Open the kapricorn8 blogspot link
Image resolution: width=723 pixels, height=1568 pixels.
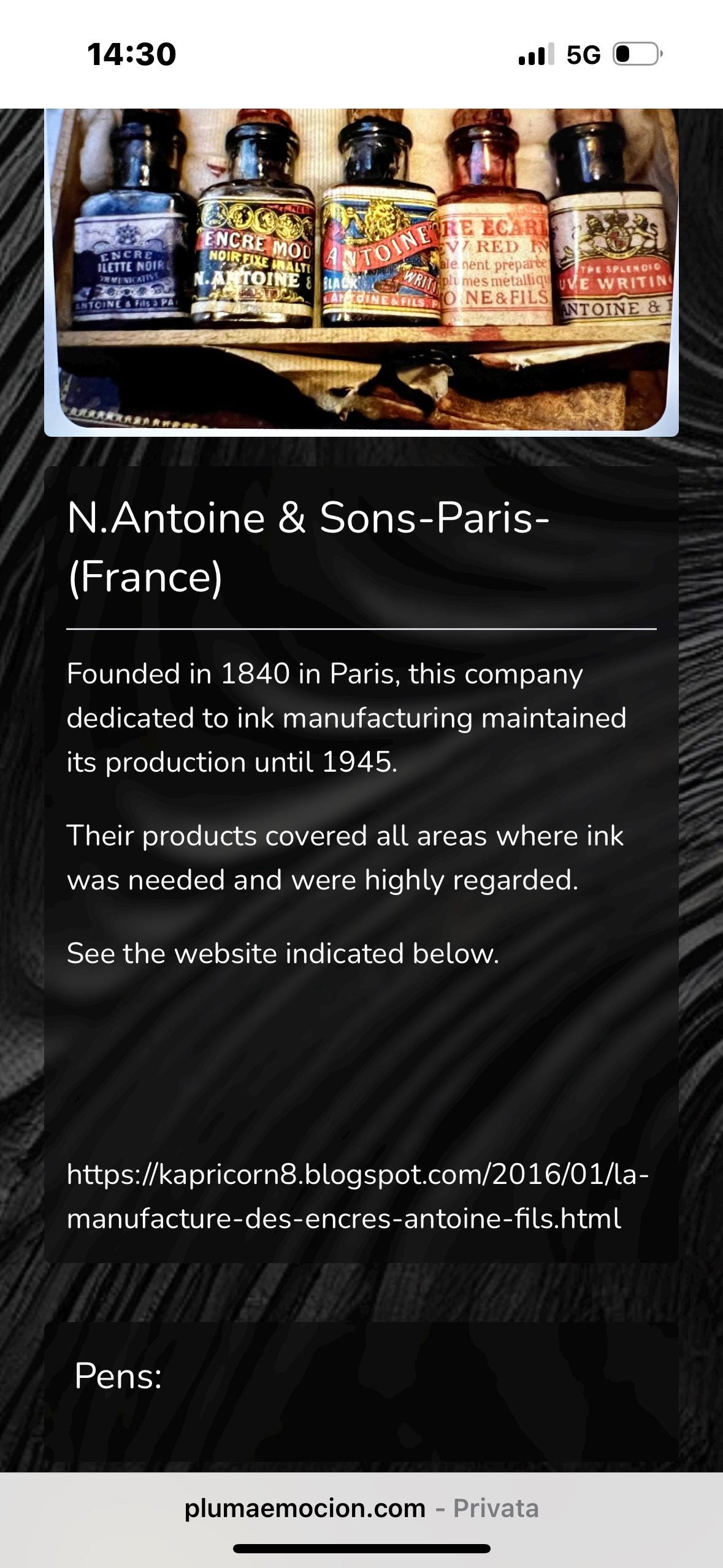(358, 1196)
